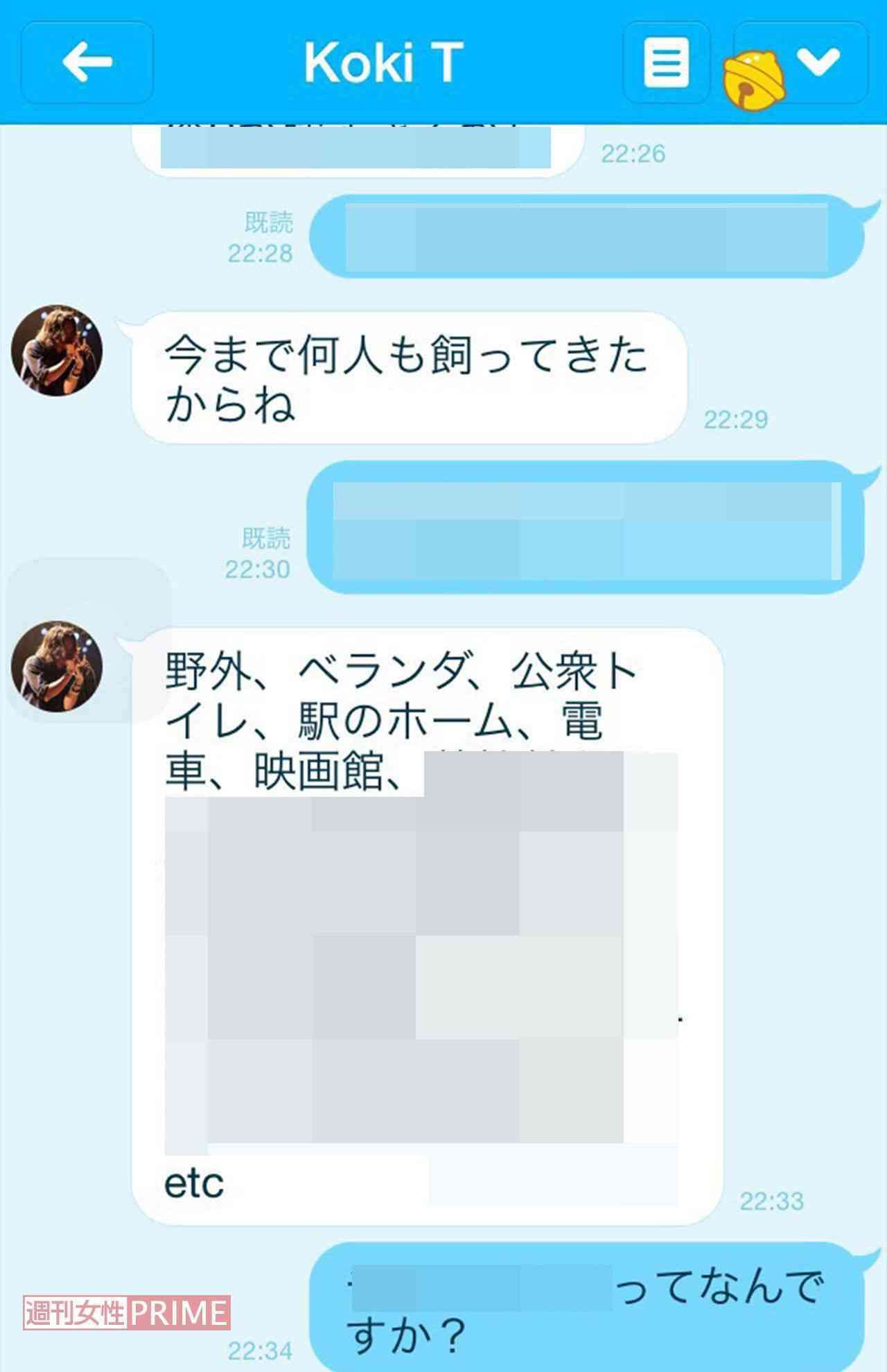Tap the 既読 read indicator at 22:30
Viewport: 887px width, 1372px height.
(x=268, y=537)
